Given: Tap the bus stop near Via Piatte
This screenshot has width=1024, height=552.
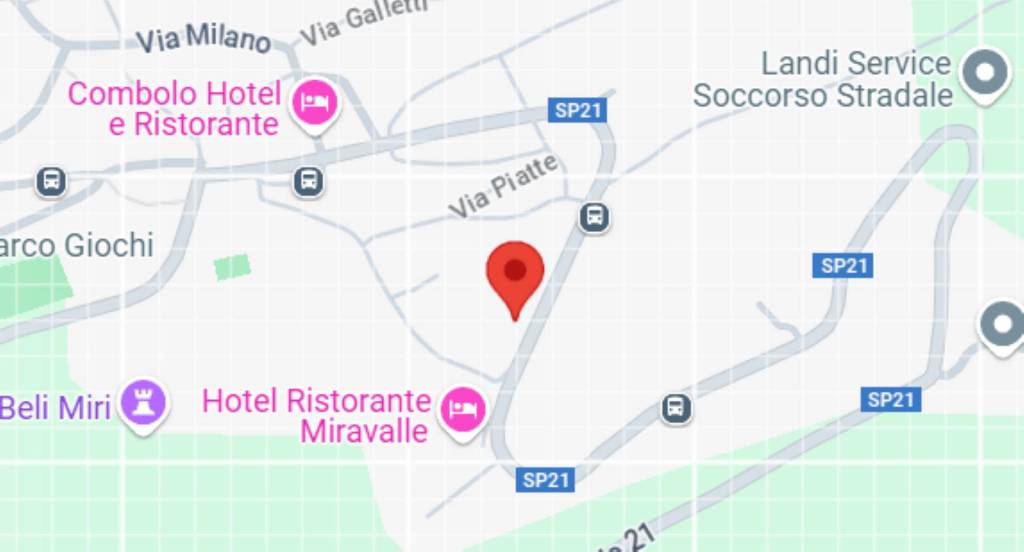Looking at the screenshot, I should point(595,216).
